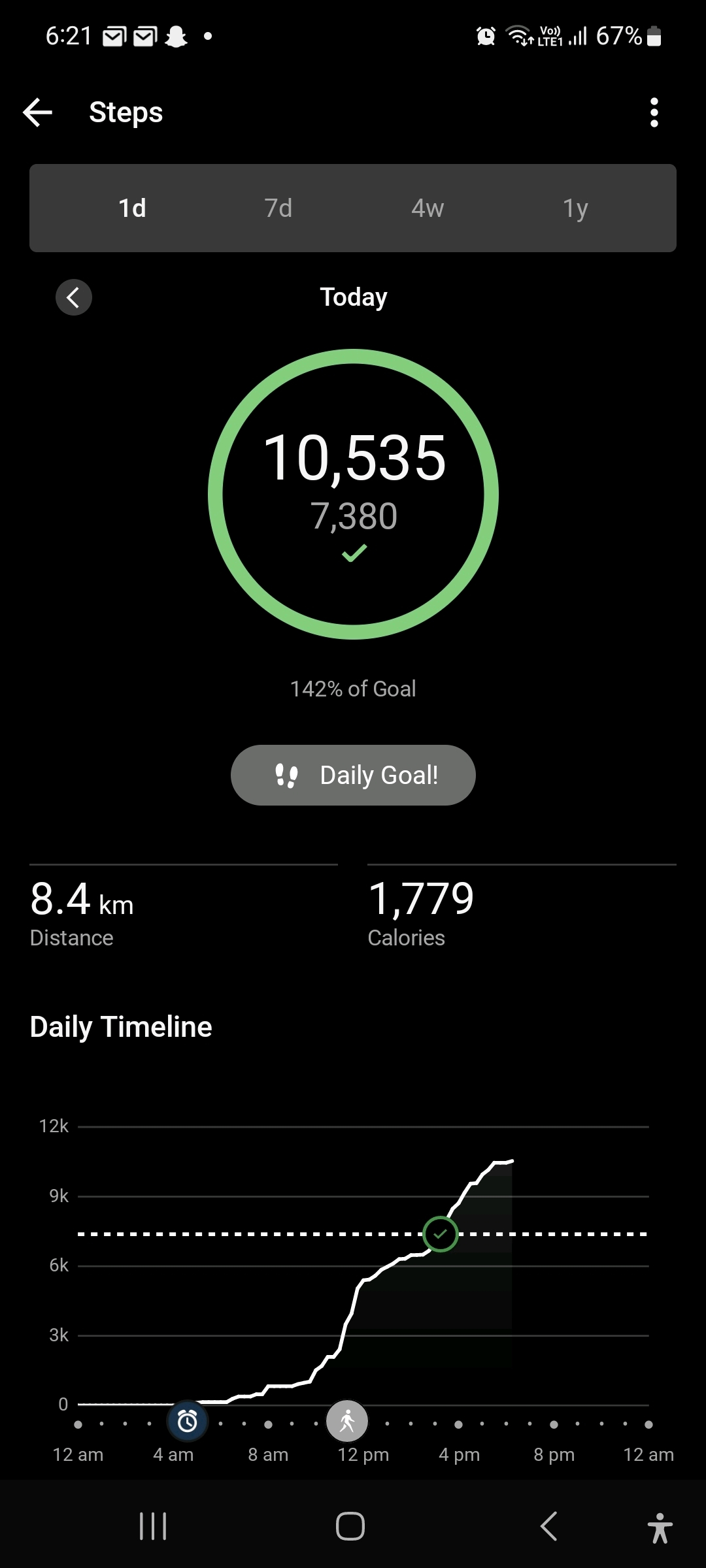Switch to the 4w view
This screenshot has height=1568, width=706.
[x=428, y=208]
